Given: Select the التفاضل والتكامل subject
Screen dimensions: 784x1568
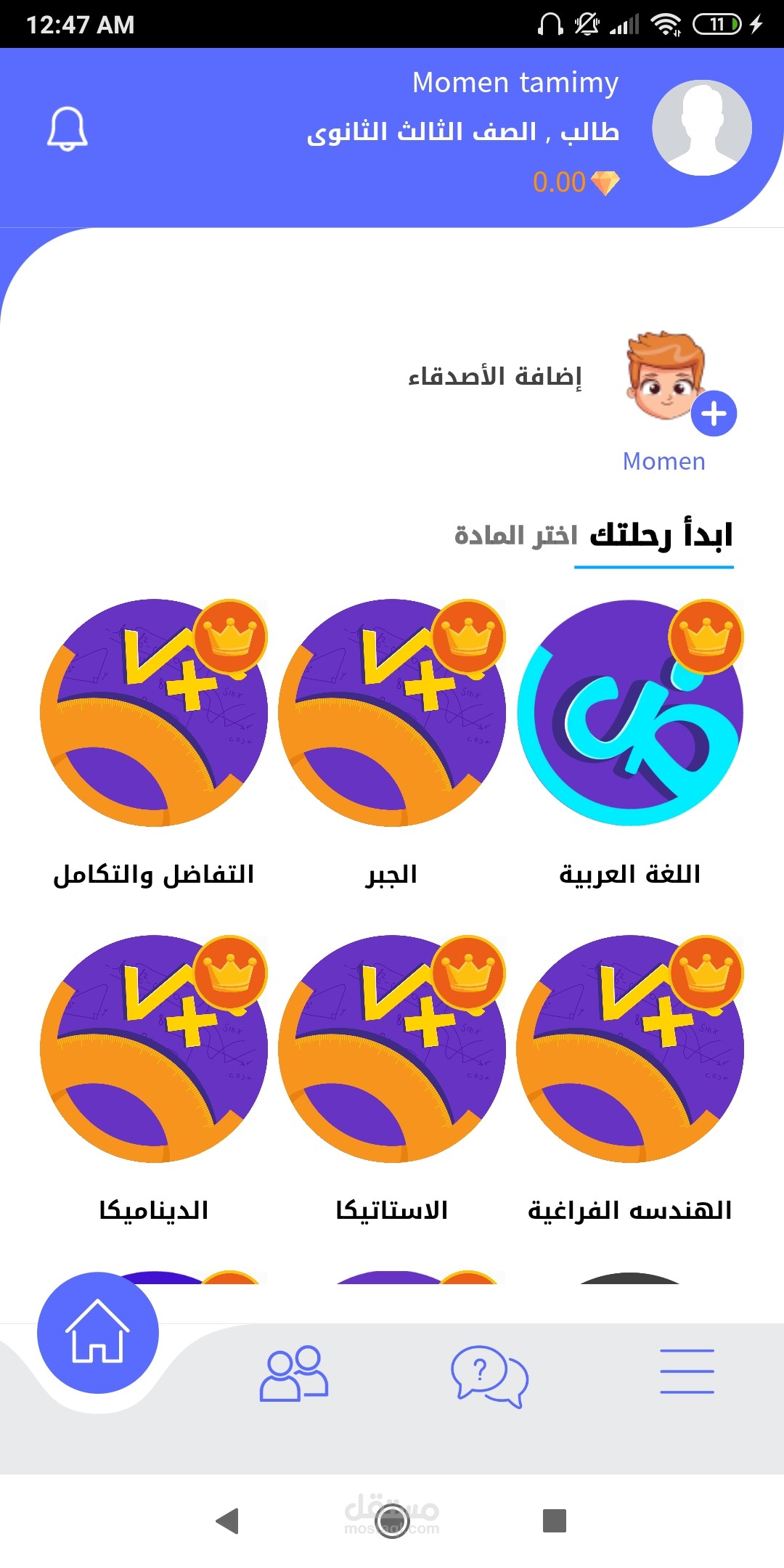Looking at the screenshot, I should [x=154, y=713].
